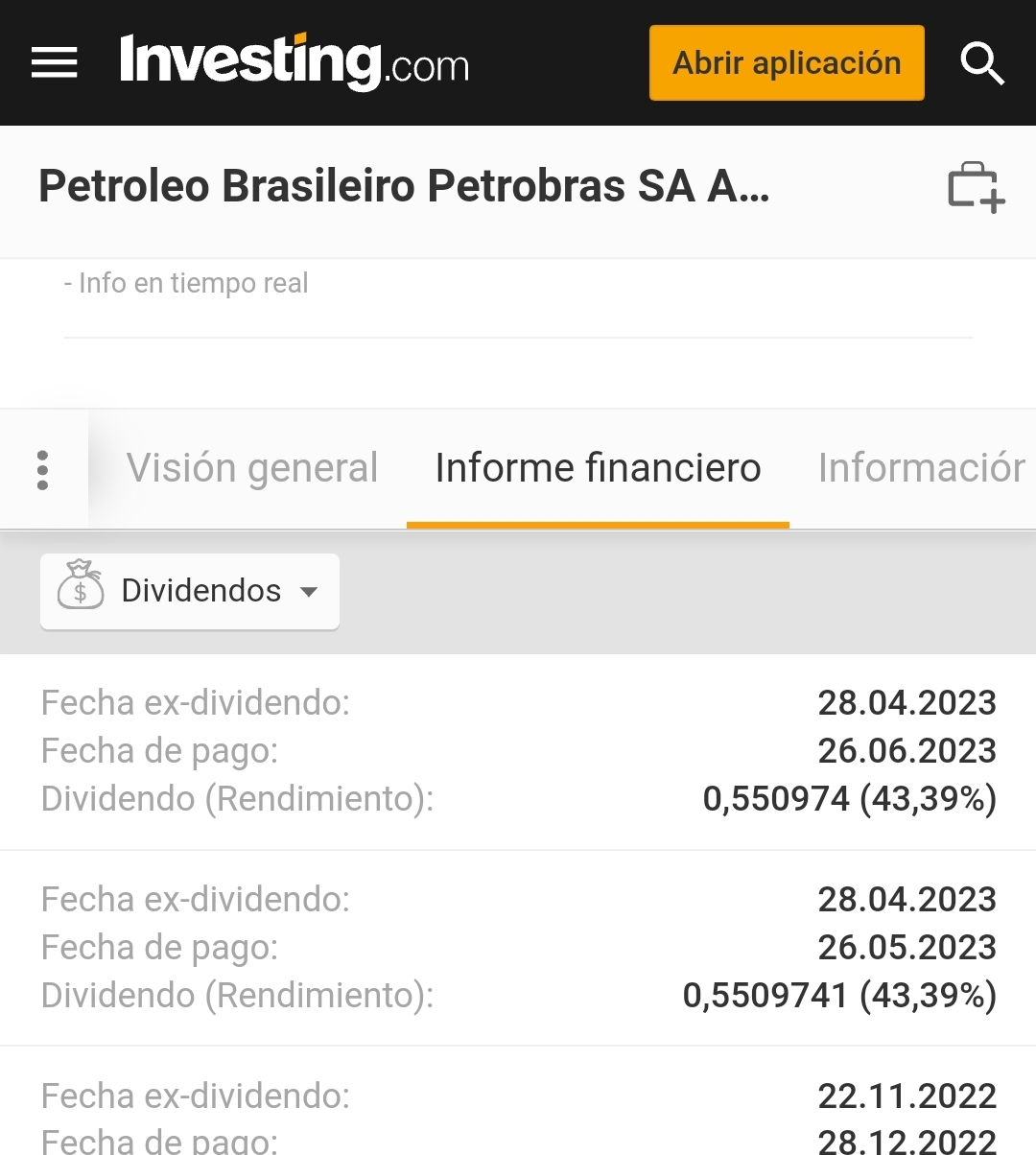Switch to the Visión general tab
The height and width of the screenshot is (1155, 1036).
tap(252, 468)
